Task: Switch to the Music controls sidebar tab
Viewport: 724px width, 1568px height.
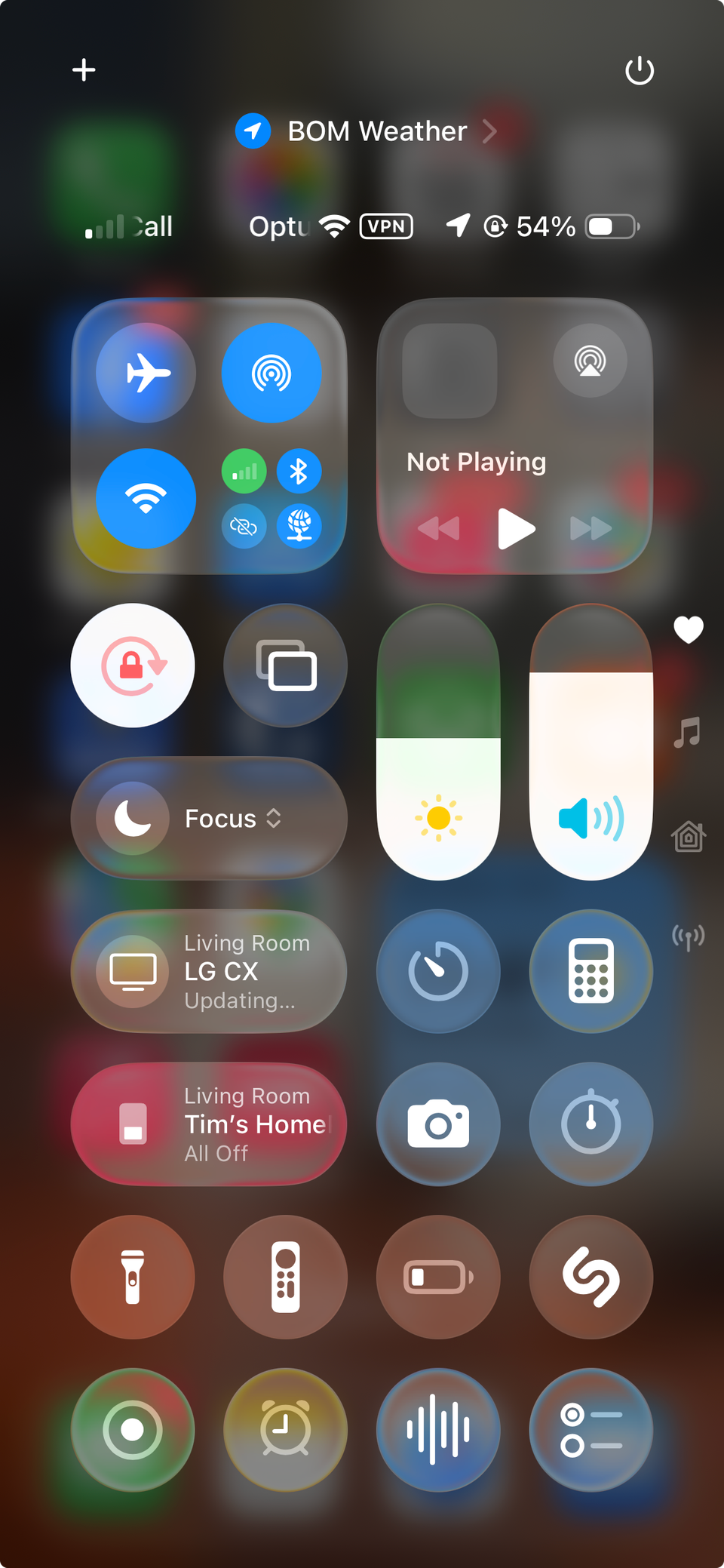Action: [x=687, y=731]
